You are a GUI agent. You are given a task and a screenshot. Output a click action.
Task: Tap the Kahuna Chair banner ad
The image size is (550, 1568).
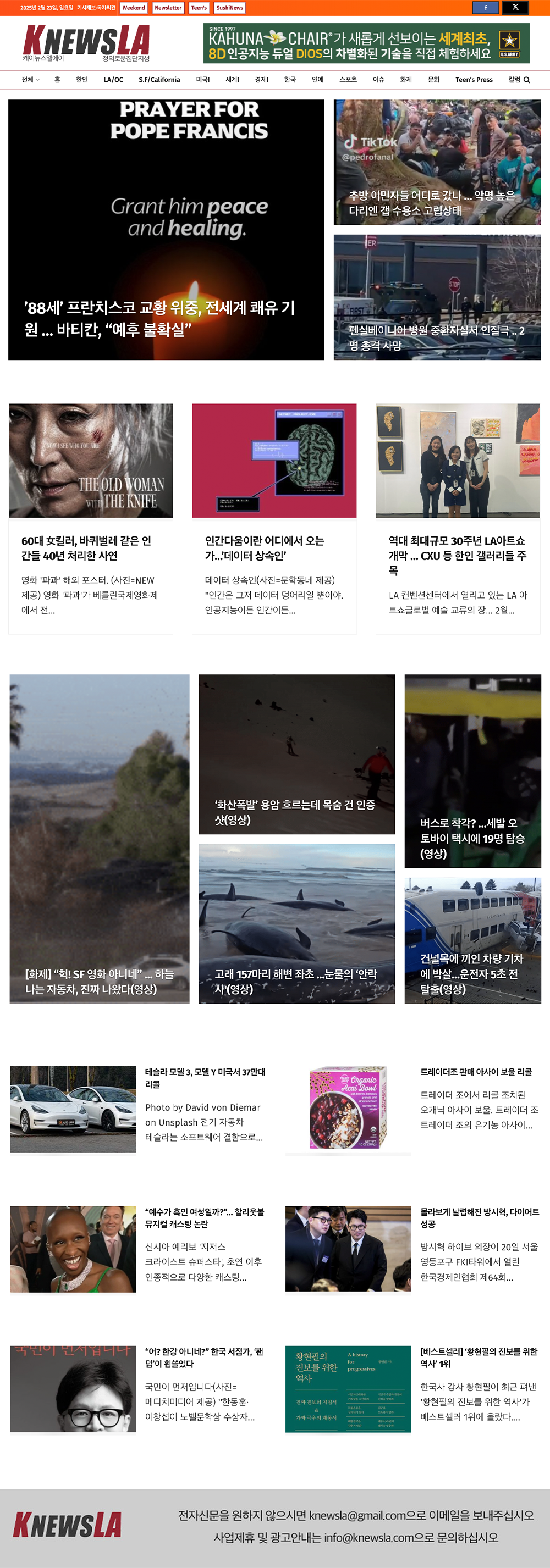pyautogui.click(x=366, y=43)
